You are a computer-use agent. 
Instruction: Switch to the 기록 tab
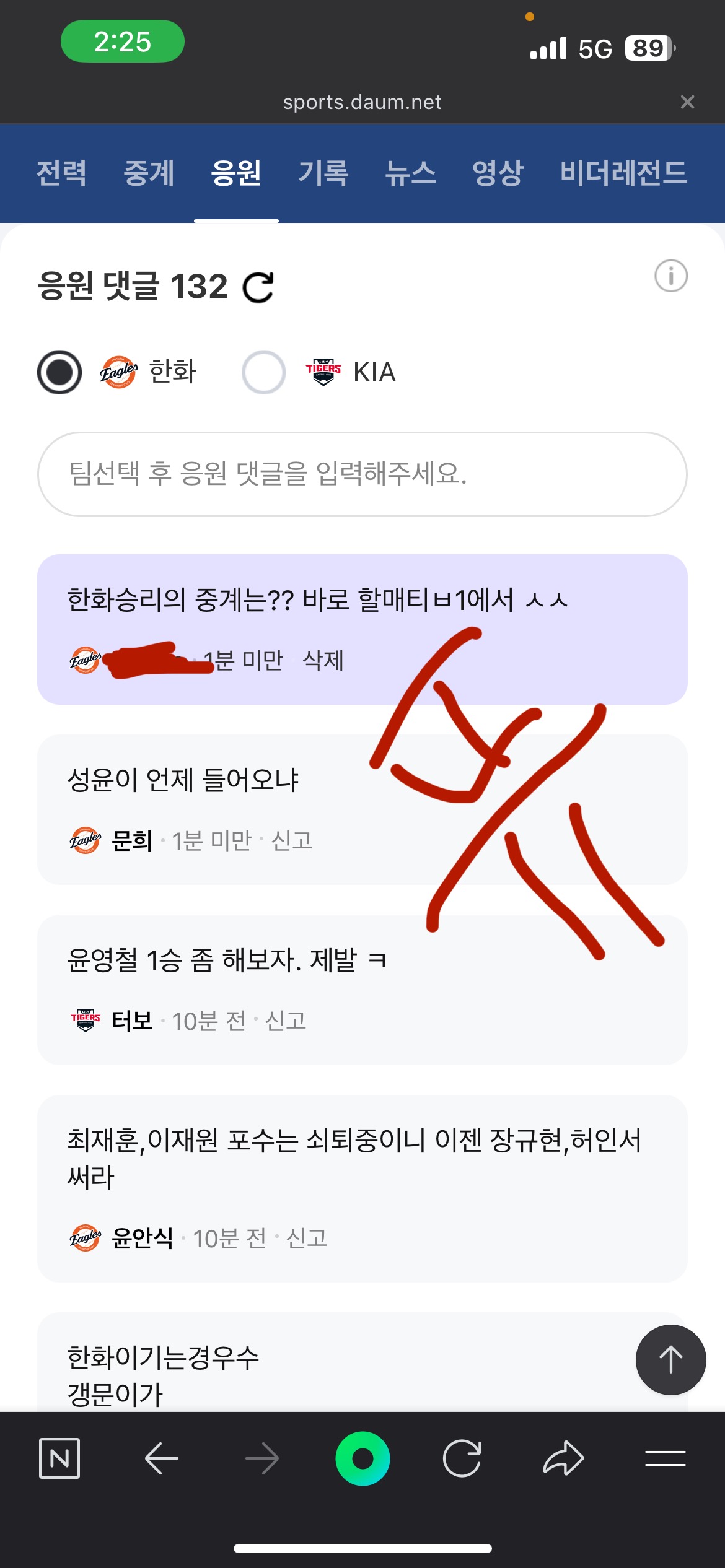323,173
